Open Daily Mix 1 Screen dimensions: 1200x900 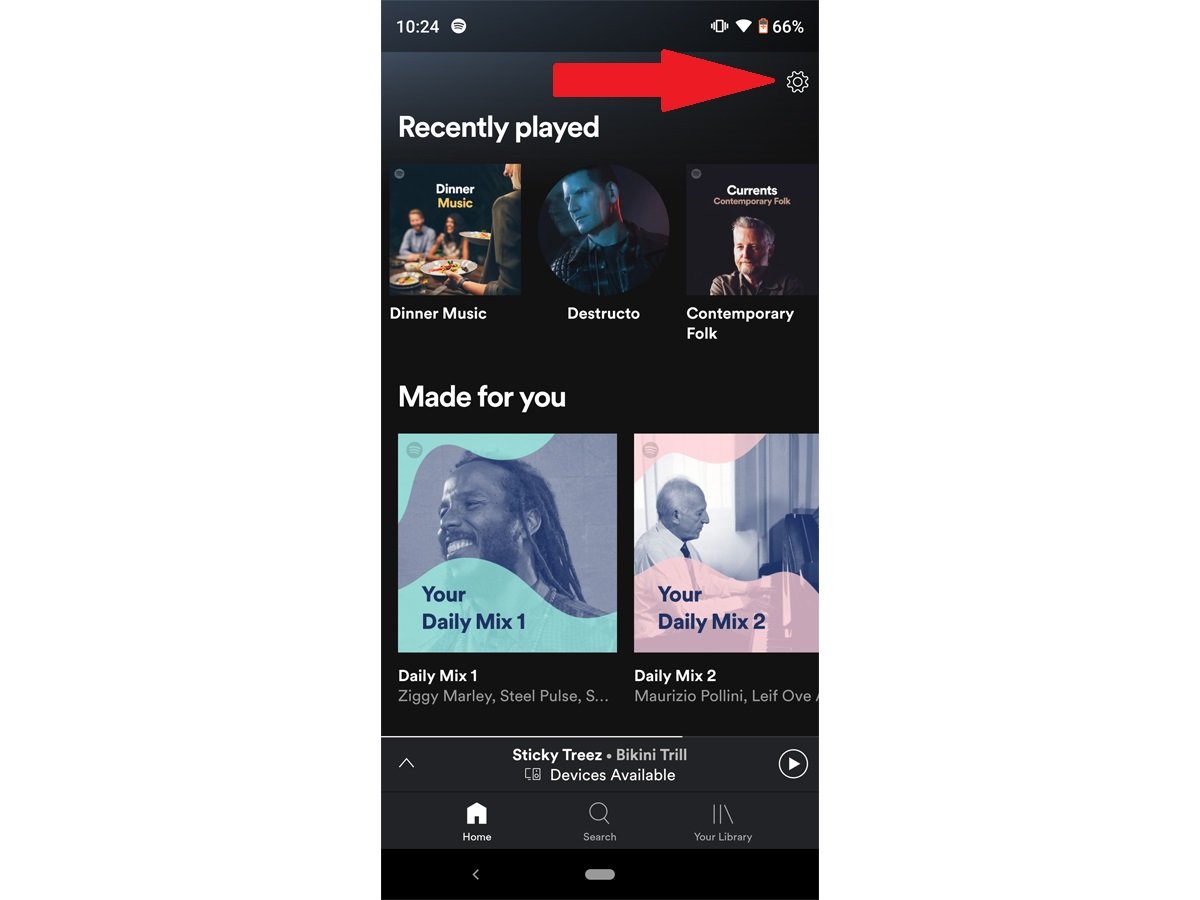click(507, 543)
